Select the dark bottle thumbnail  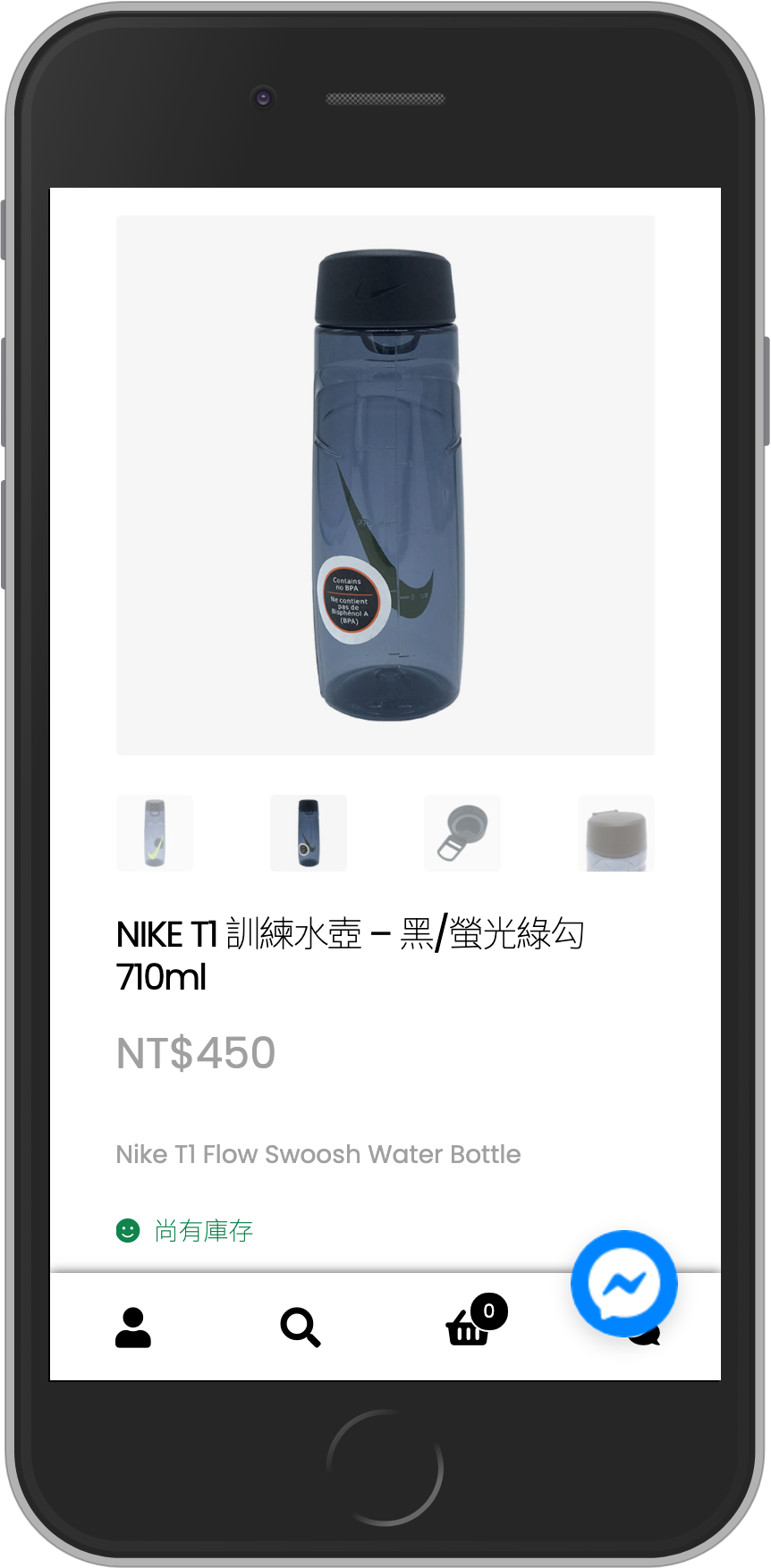[x=309, y=833]
